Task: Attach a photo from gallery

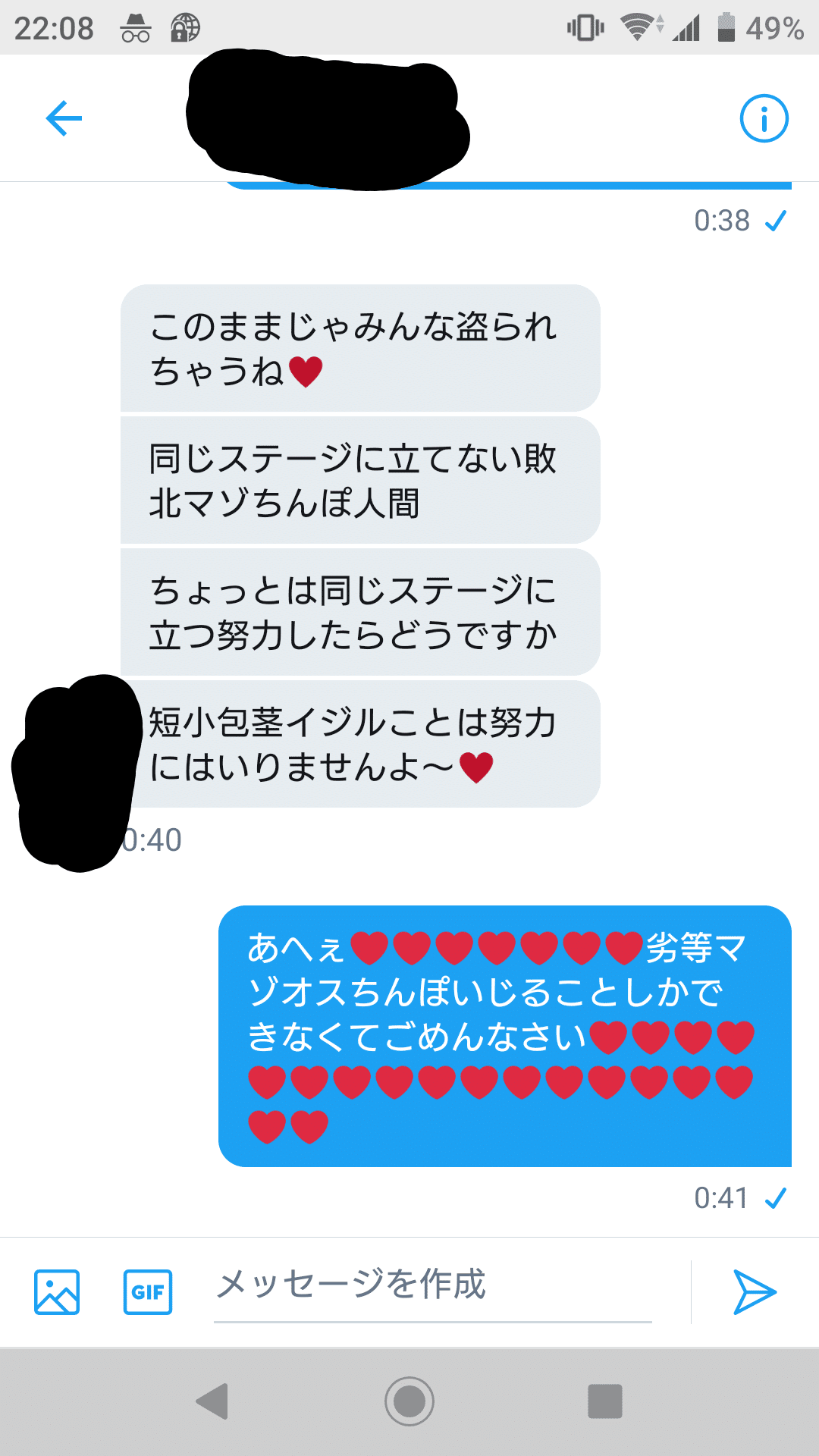Action: click(57, 1291)
